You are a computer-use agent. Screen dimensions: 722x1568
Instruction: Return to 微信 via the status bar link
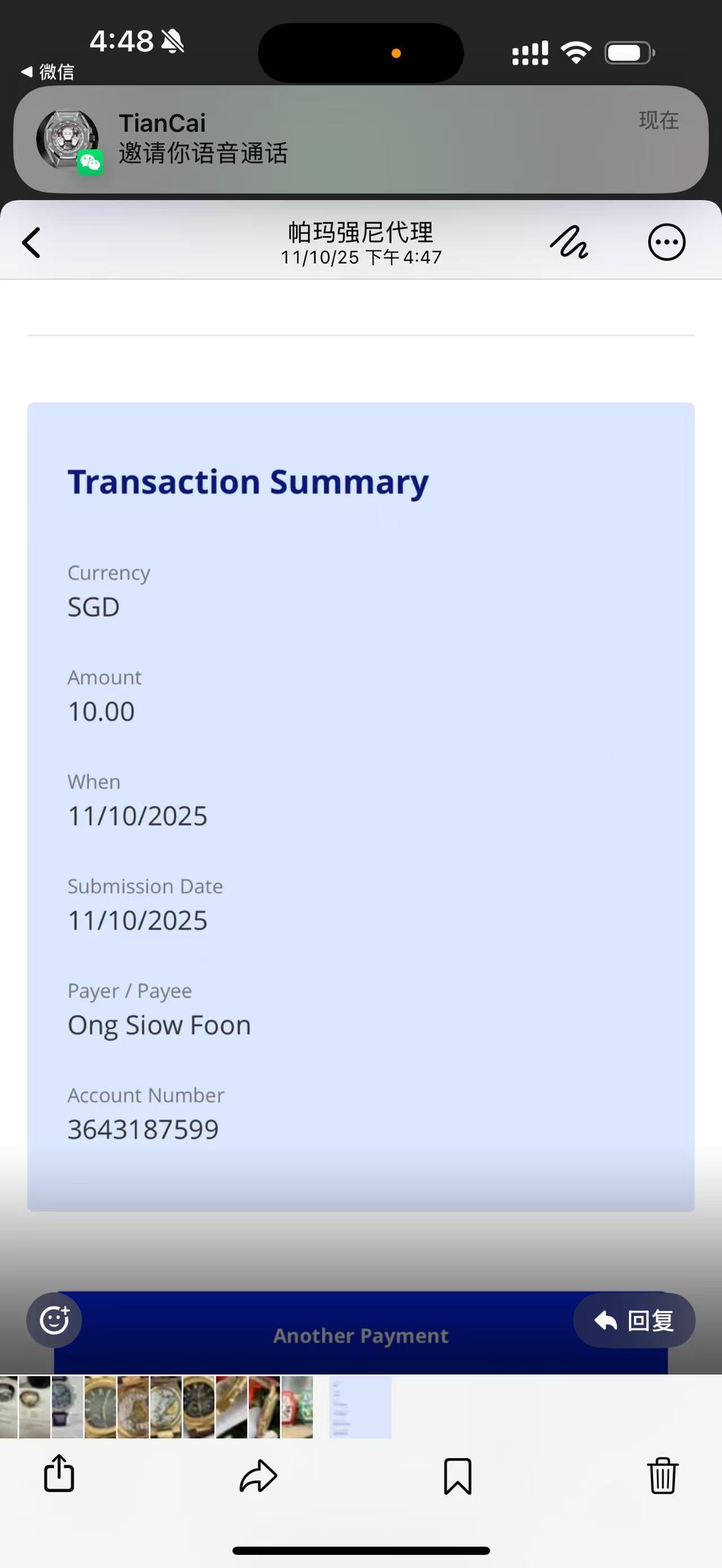47,72
